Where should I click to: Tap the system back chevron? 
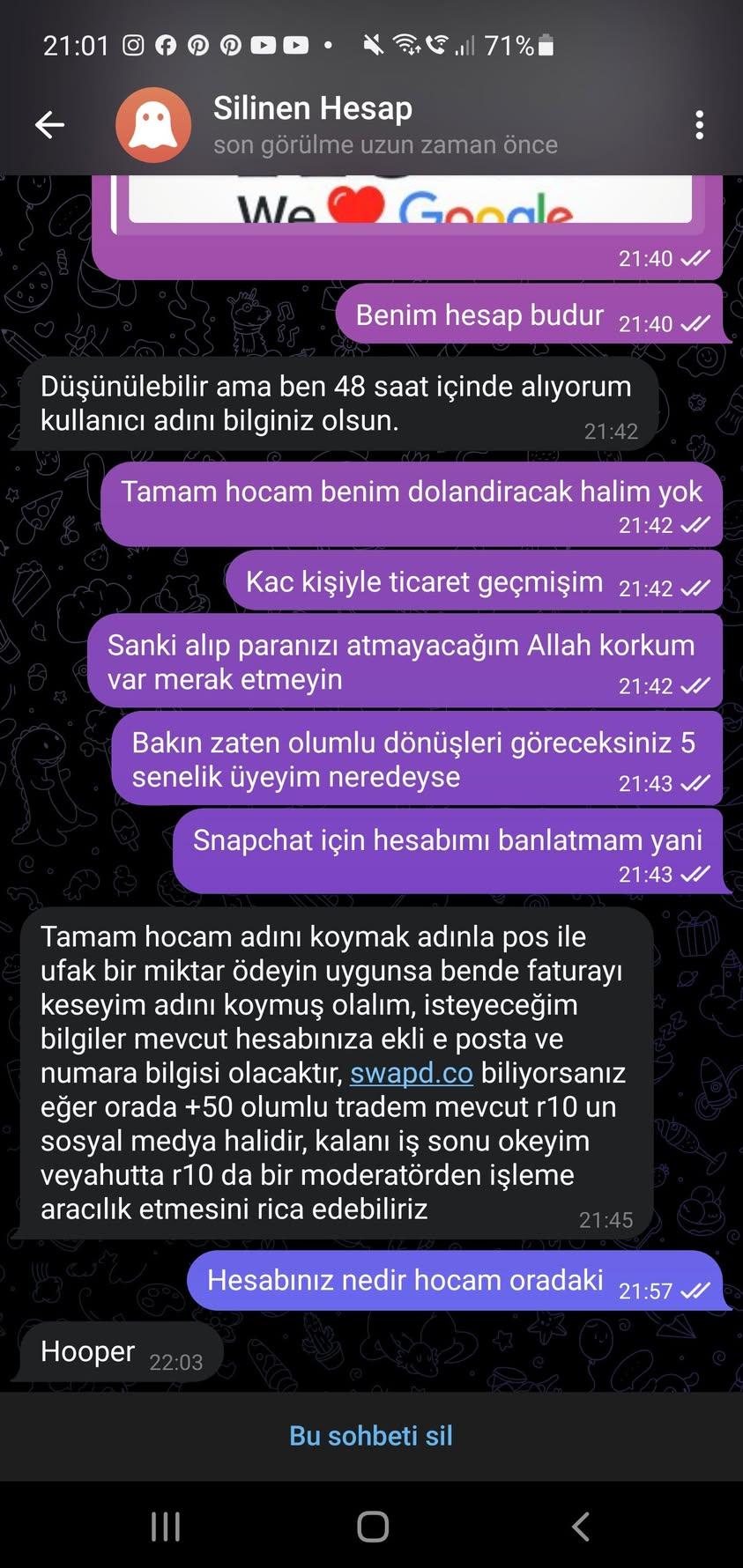click(580, 1527)
